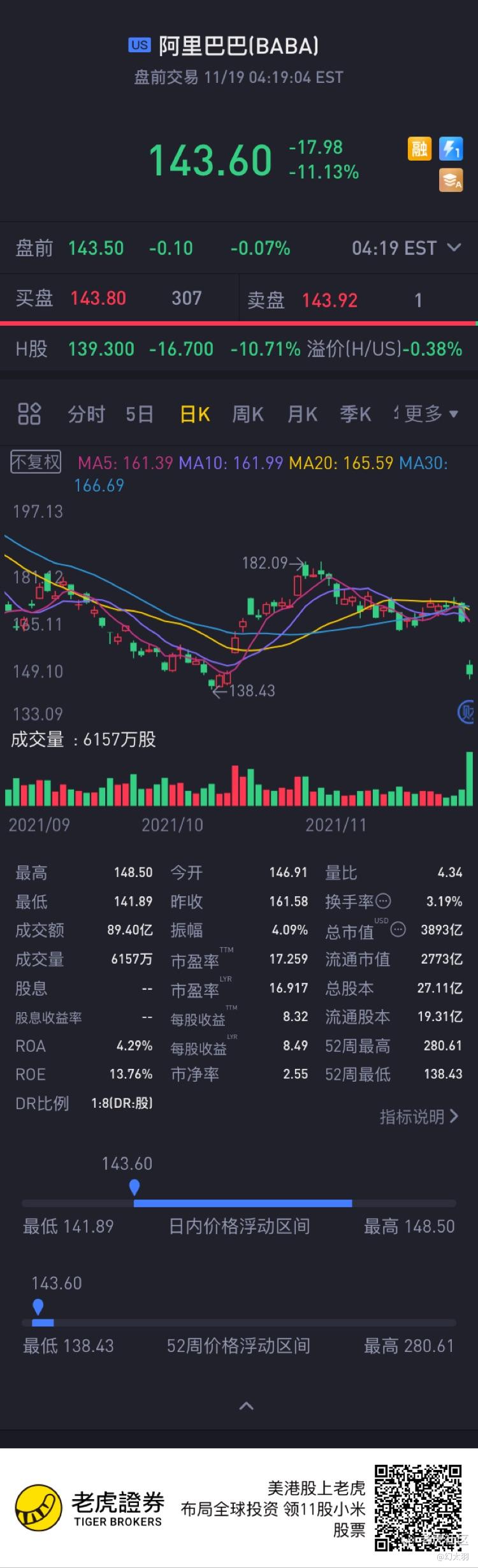Switch to the 分时 chart tab
The width and height of the screenshot is (478, 1568).
(86, 414)
